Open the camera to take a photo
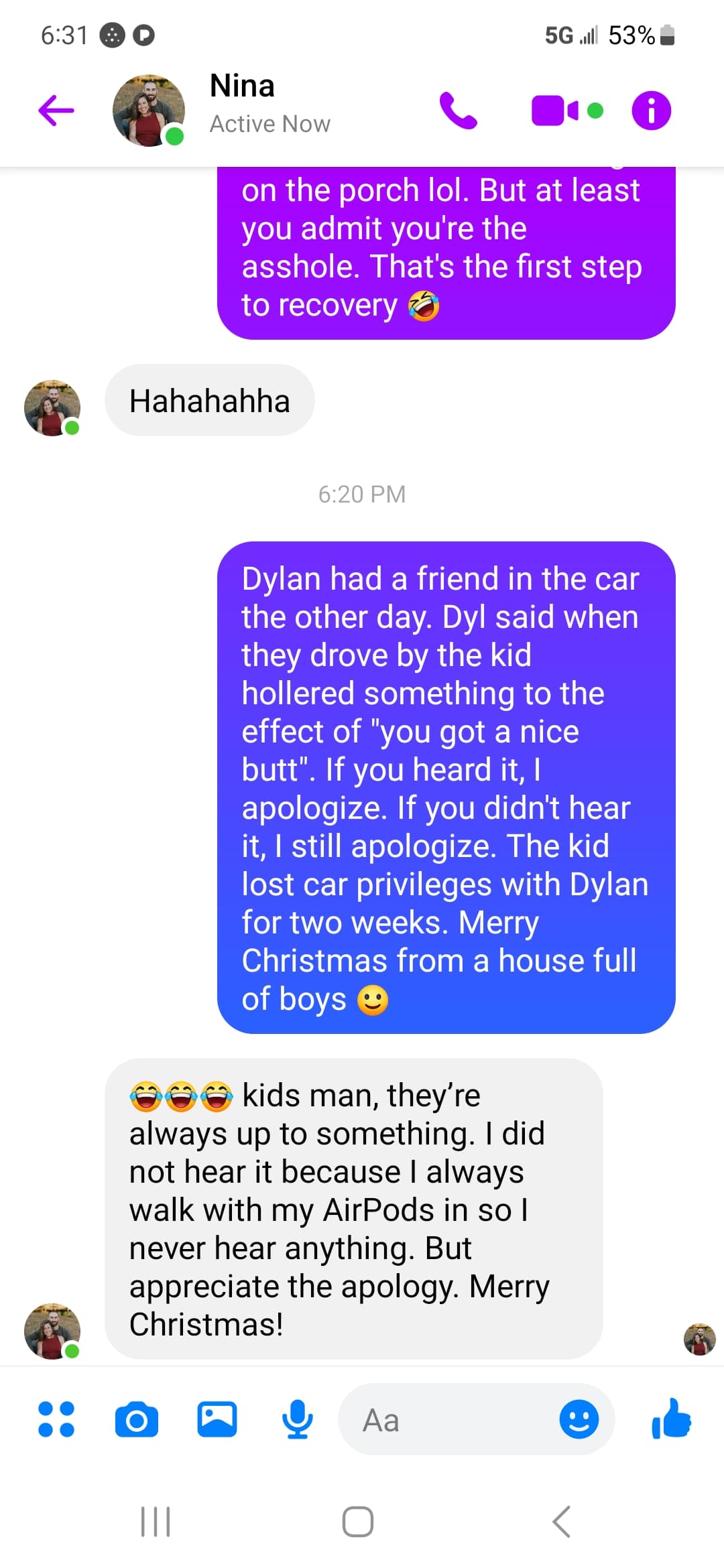Viewport: 724px width, 1568px height. (137, 1419)
